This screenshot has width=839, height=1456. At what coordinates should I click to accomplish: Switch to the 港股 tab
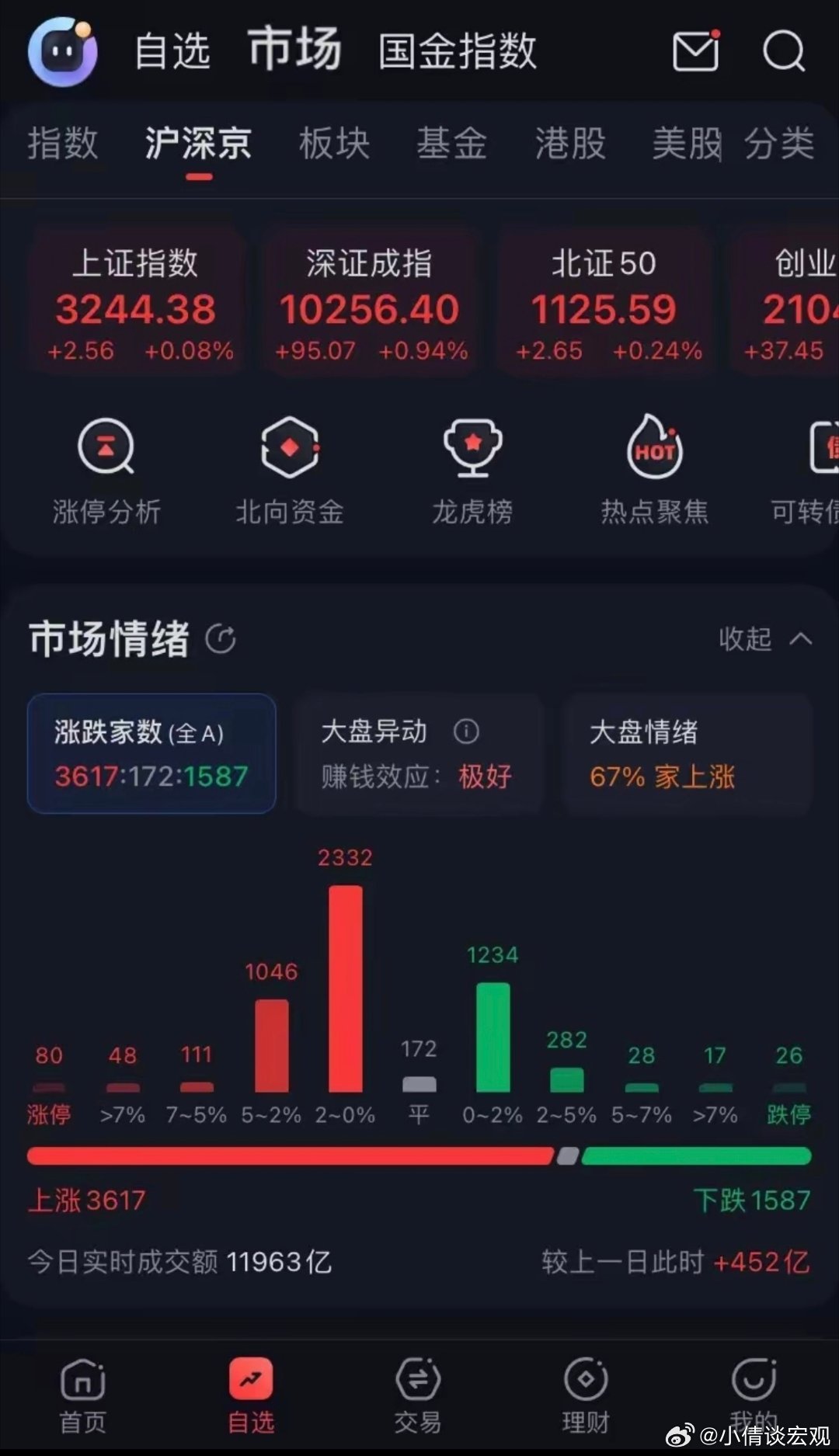[570, 144]
